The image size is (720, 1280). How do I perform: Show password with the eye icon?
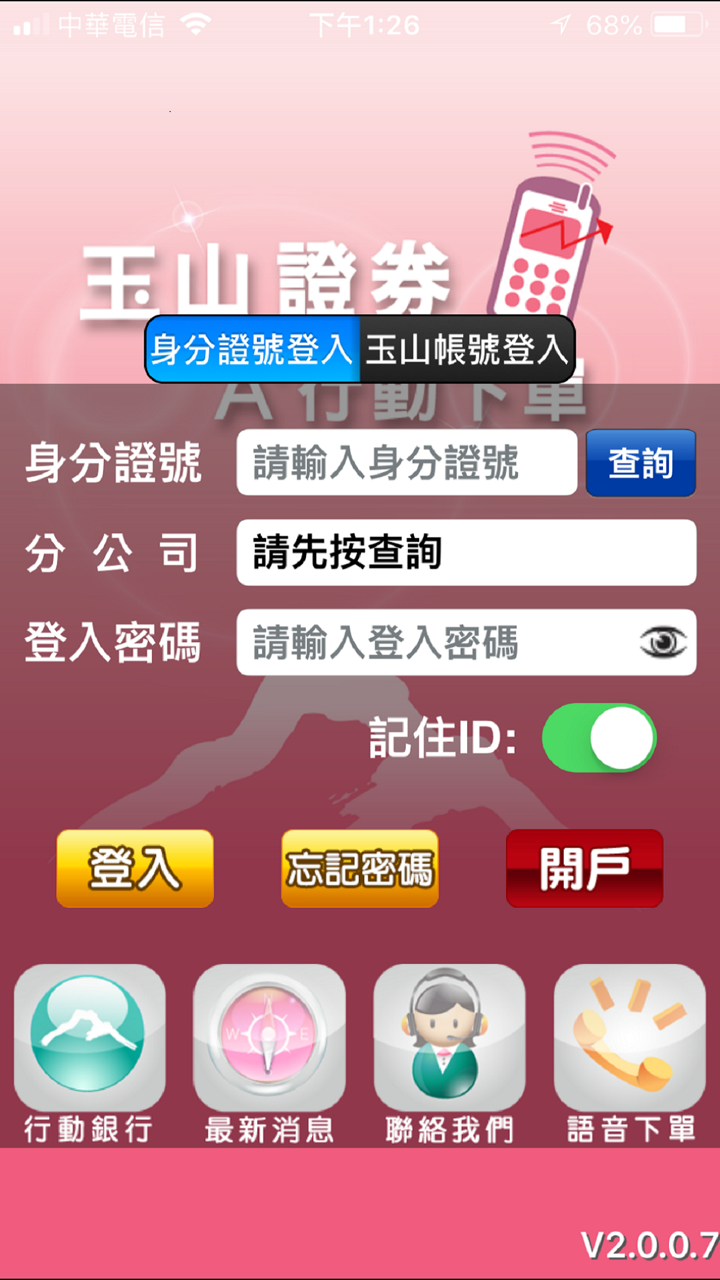(x=663, y=643)
